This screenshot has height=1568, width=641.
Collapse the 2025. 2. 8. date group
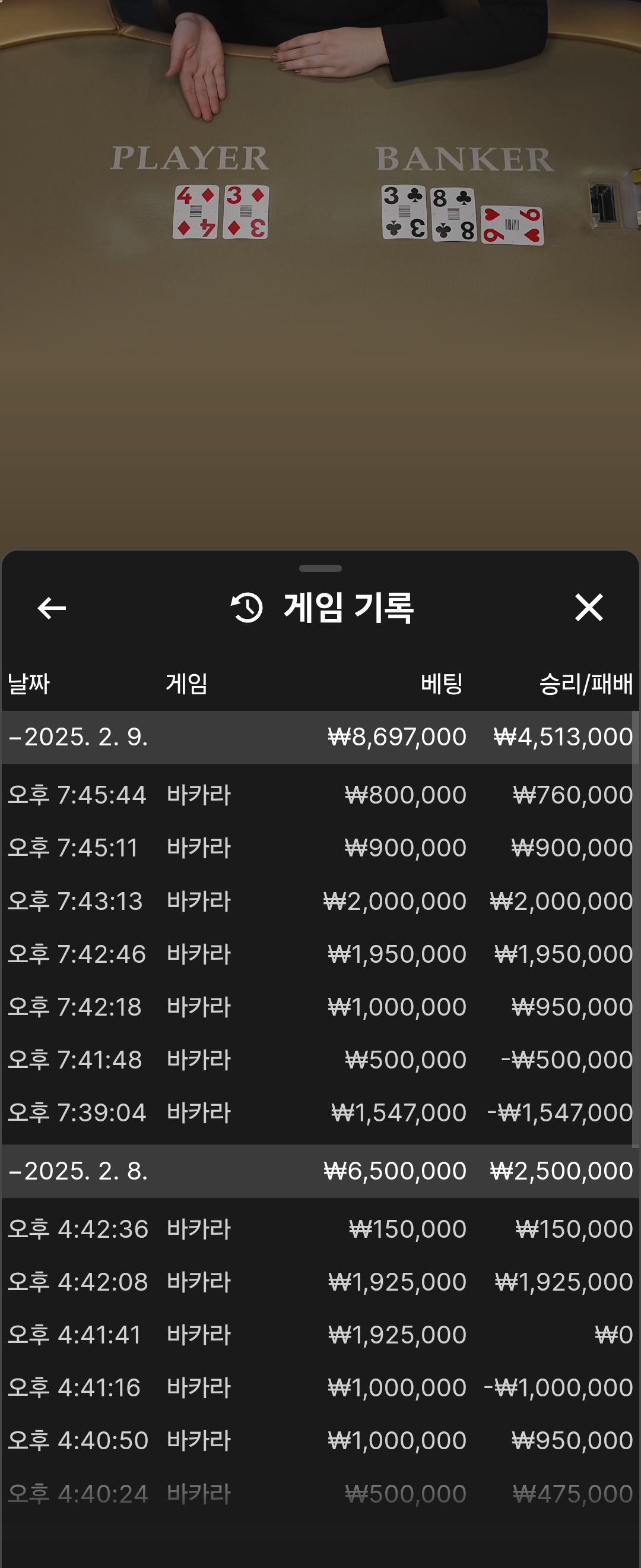79,1171
